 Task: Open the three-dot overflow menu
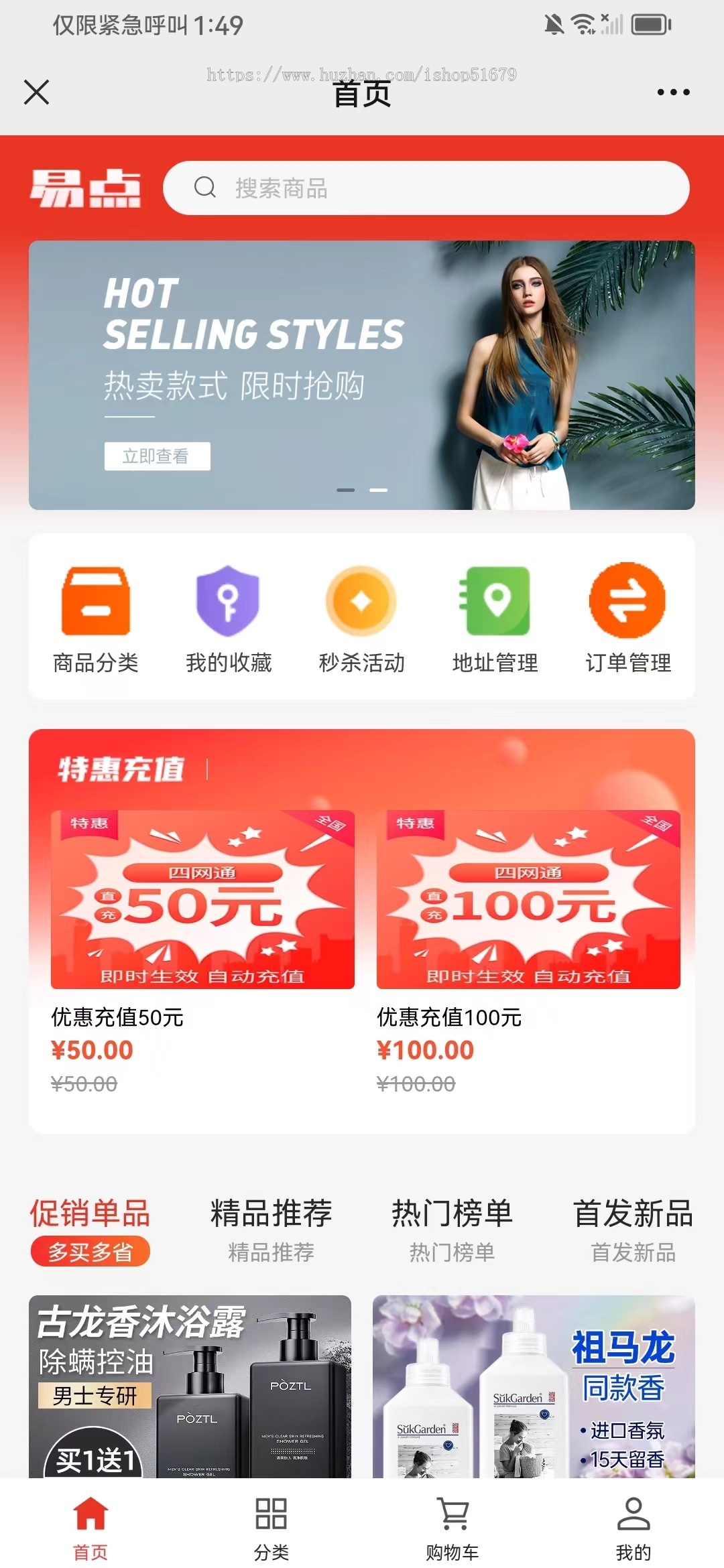pos(673,92)
